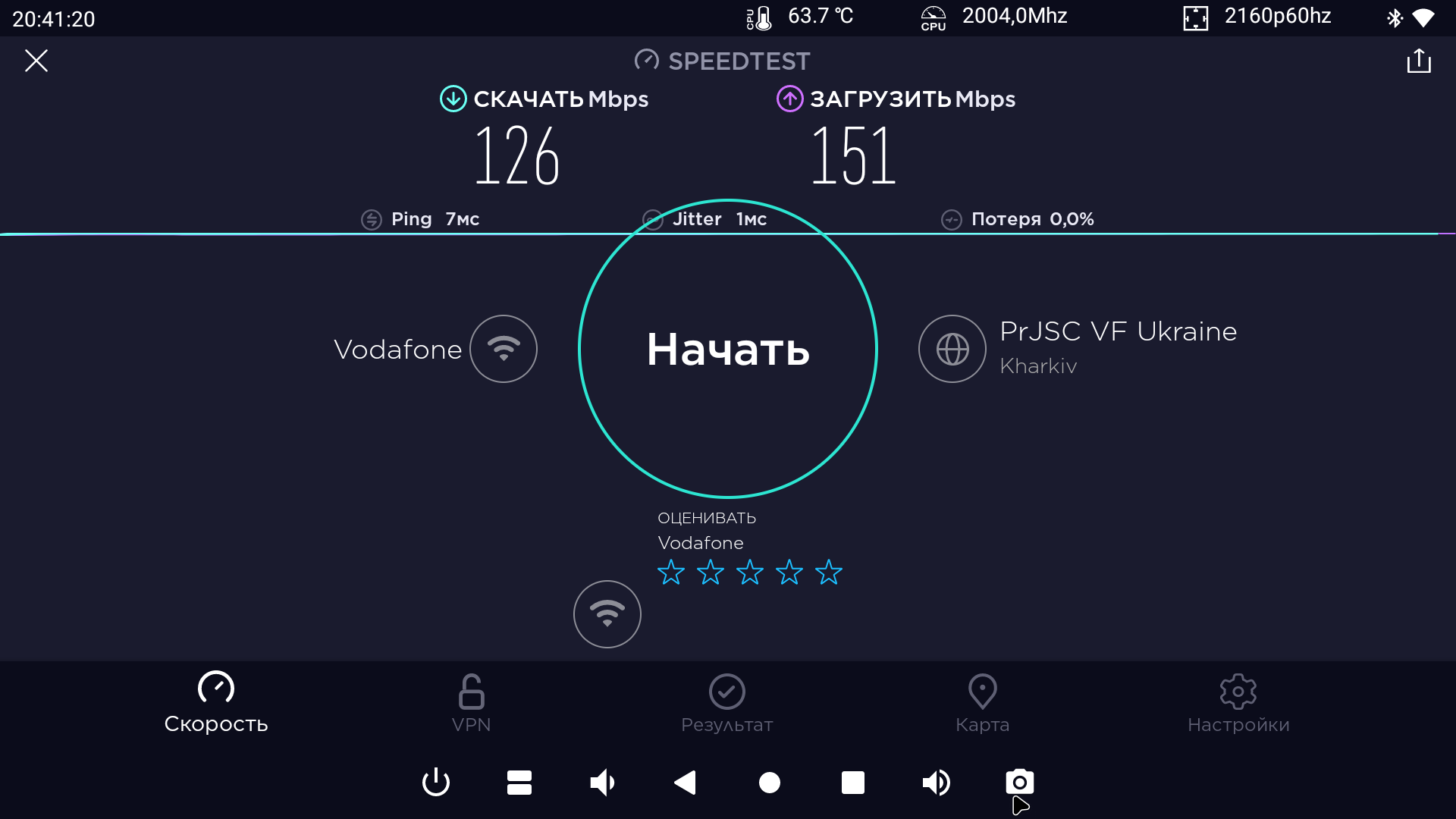Viewport: 1456px width, 819px height.
Task: Open Настройки tab
Action: click(x=1238, y=703)
